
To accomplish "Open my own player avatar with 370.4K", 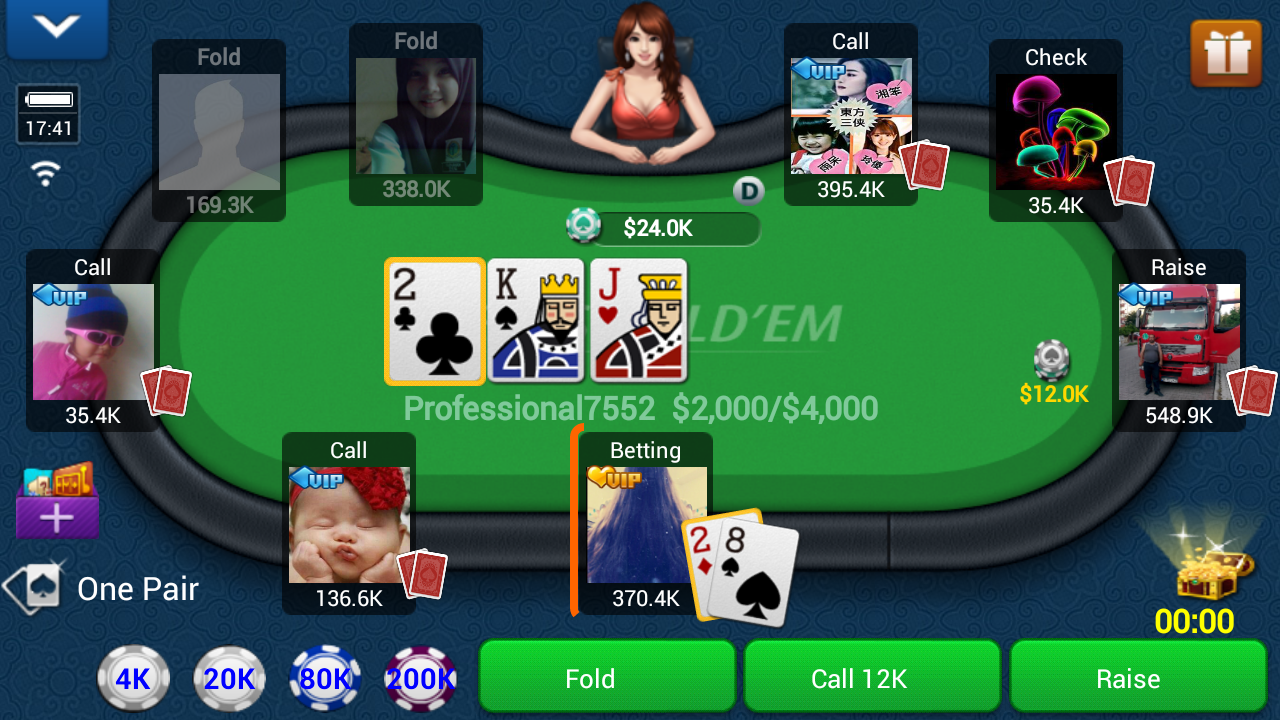I will point(645,525).
